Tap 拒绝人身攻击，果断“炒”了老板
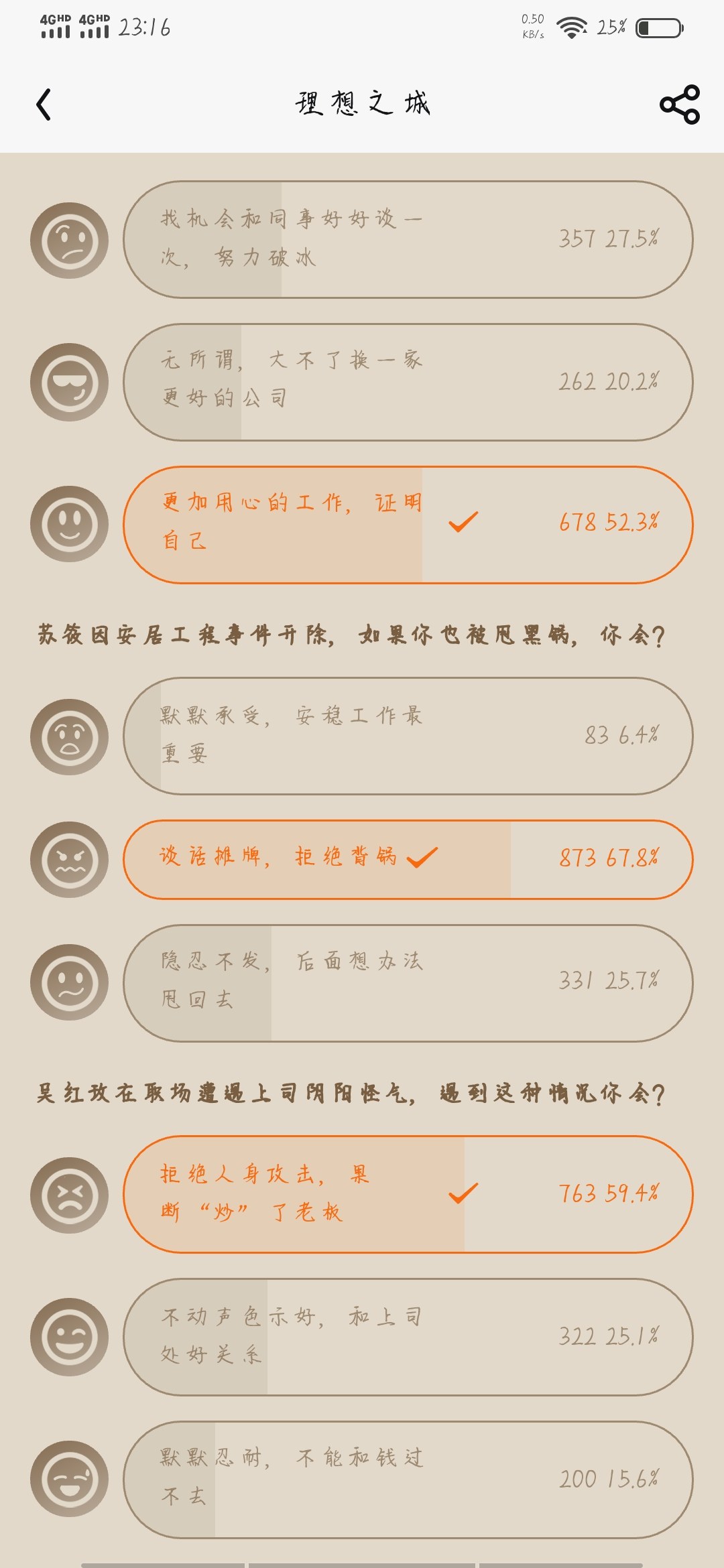Viewport: 724px width, 1568px height. click(408, 1194)
